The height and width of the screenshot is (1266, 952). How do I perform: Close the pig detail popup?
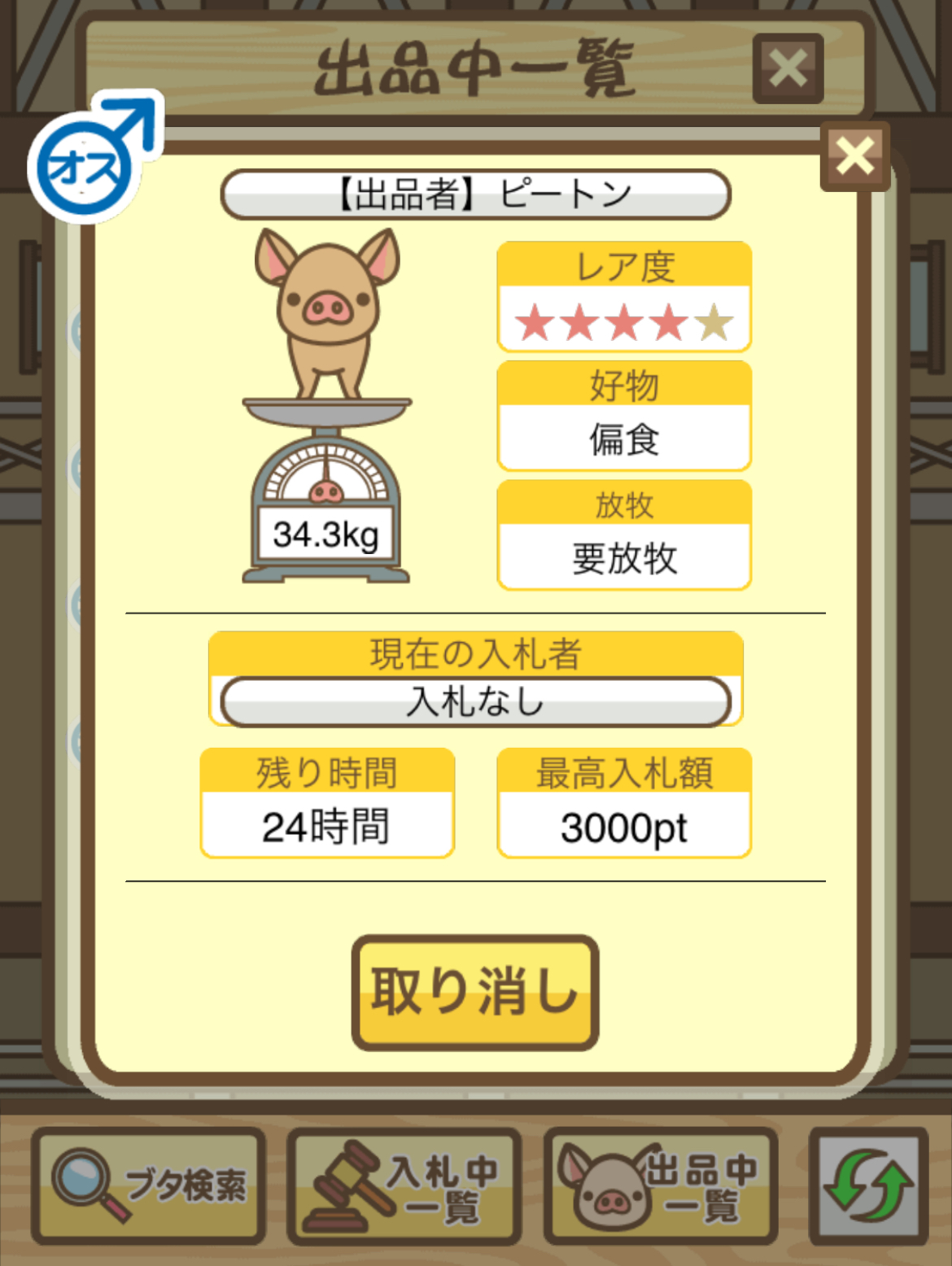tap(854, 156)
